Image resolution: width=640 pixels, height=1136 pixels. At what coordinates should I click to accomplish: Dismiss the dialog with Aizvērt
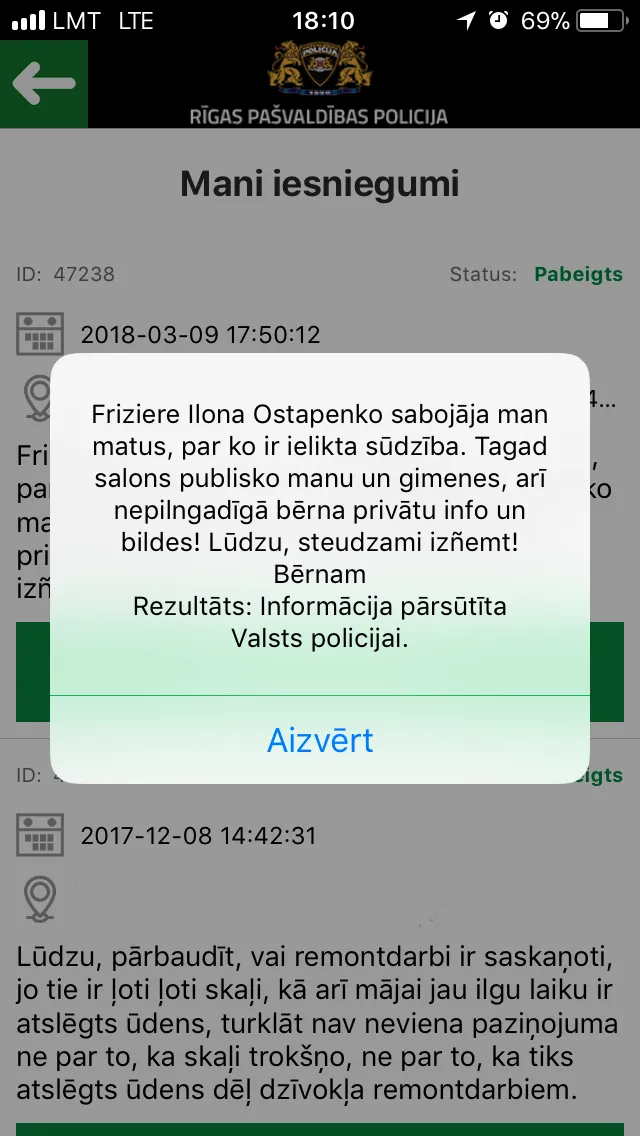[320, 740]
